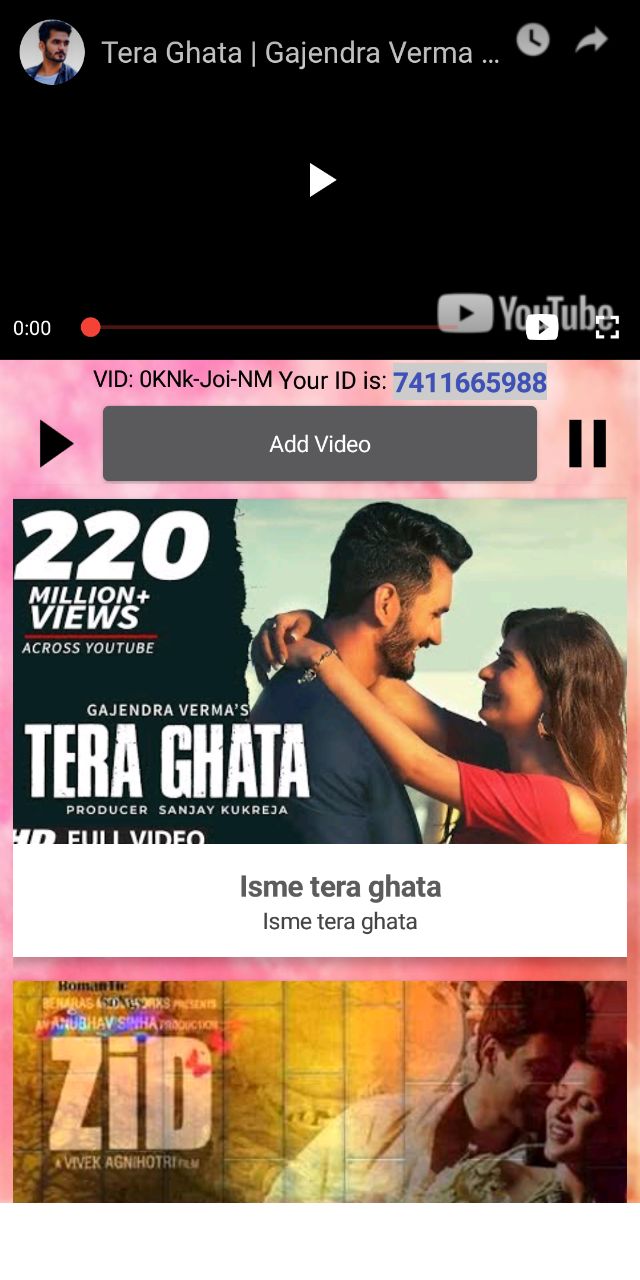
Task: Select the ID number 7411665988
Action: [x=469, y=382]
